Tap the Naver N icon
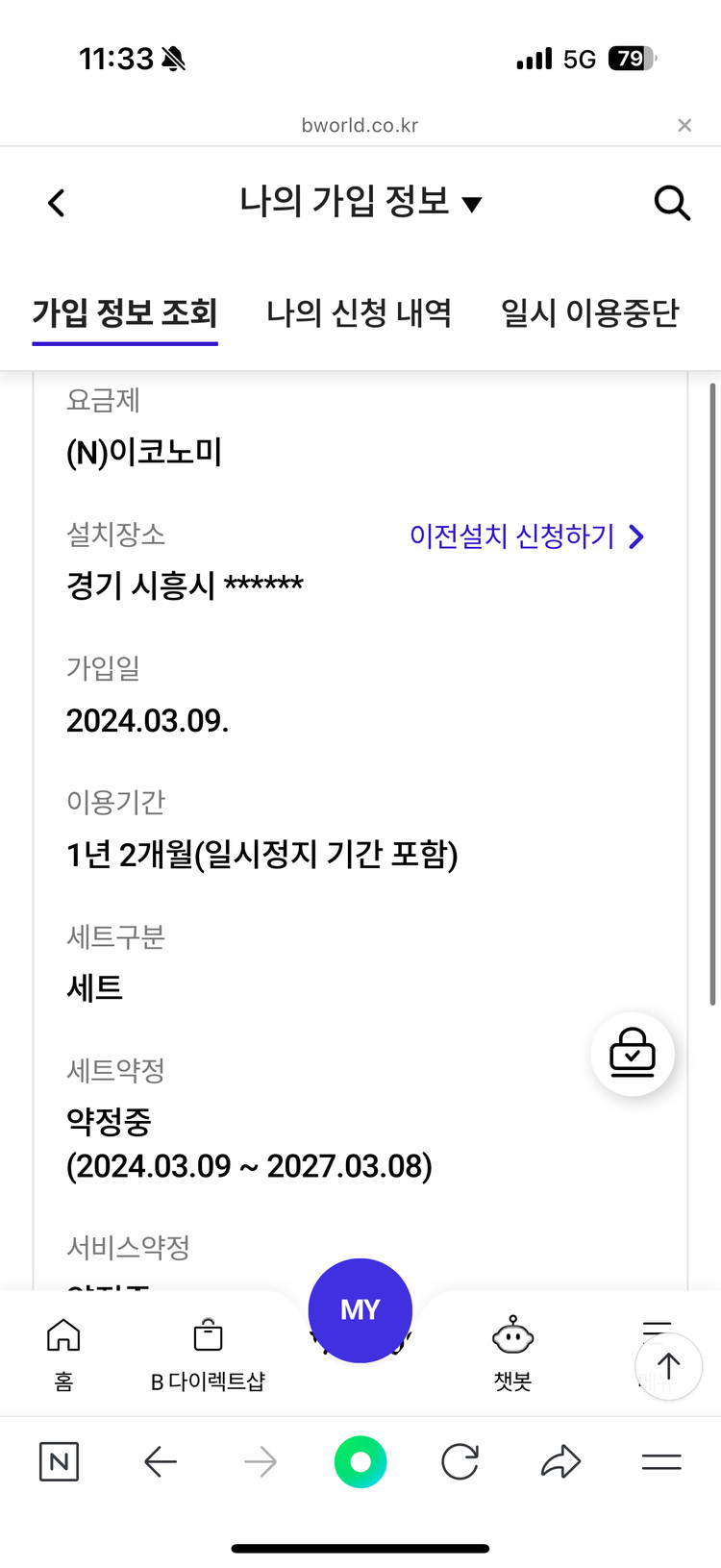Viewport: 721px width, 1568px height. [59, 1462]
